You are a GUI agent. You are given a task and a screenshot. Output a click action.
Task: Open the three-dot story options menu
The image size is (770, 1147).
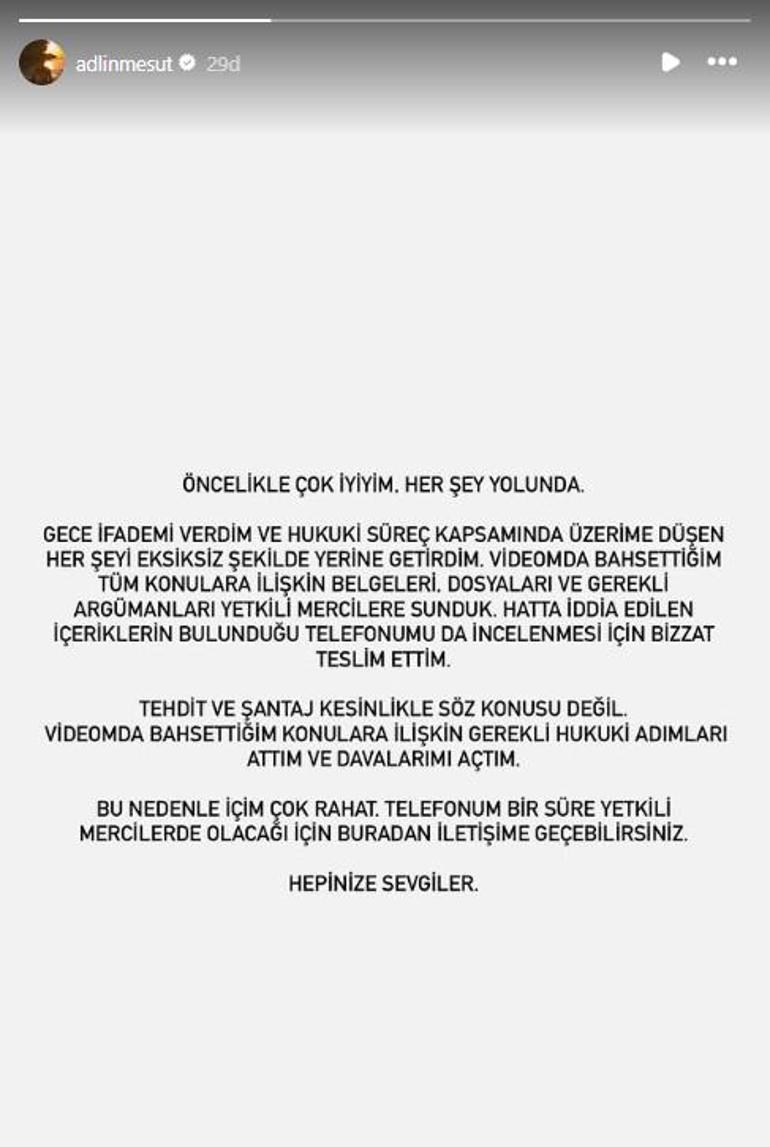click(722, 62)
